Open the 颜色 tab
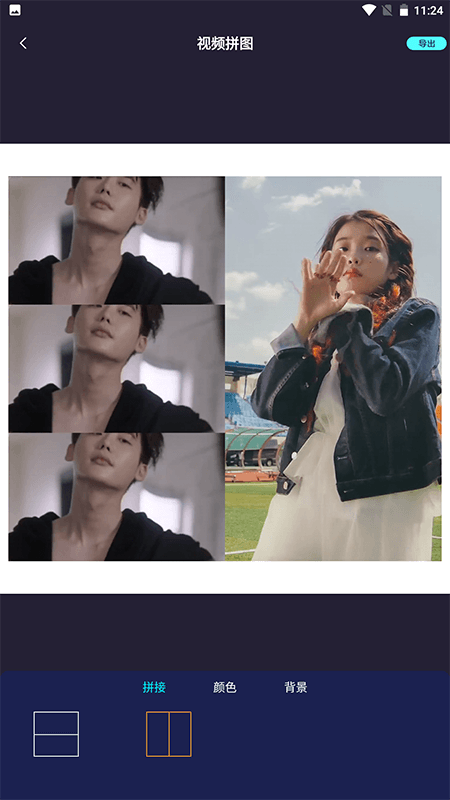The width and height of the screenshot is (450, 800). coord(224,687)
